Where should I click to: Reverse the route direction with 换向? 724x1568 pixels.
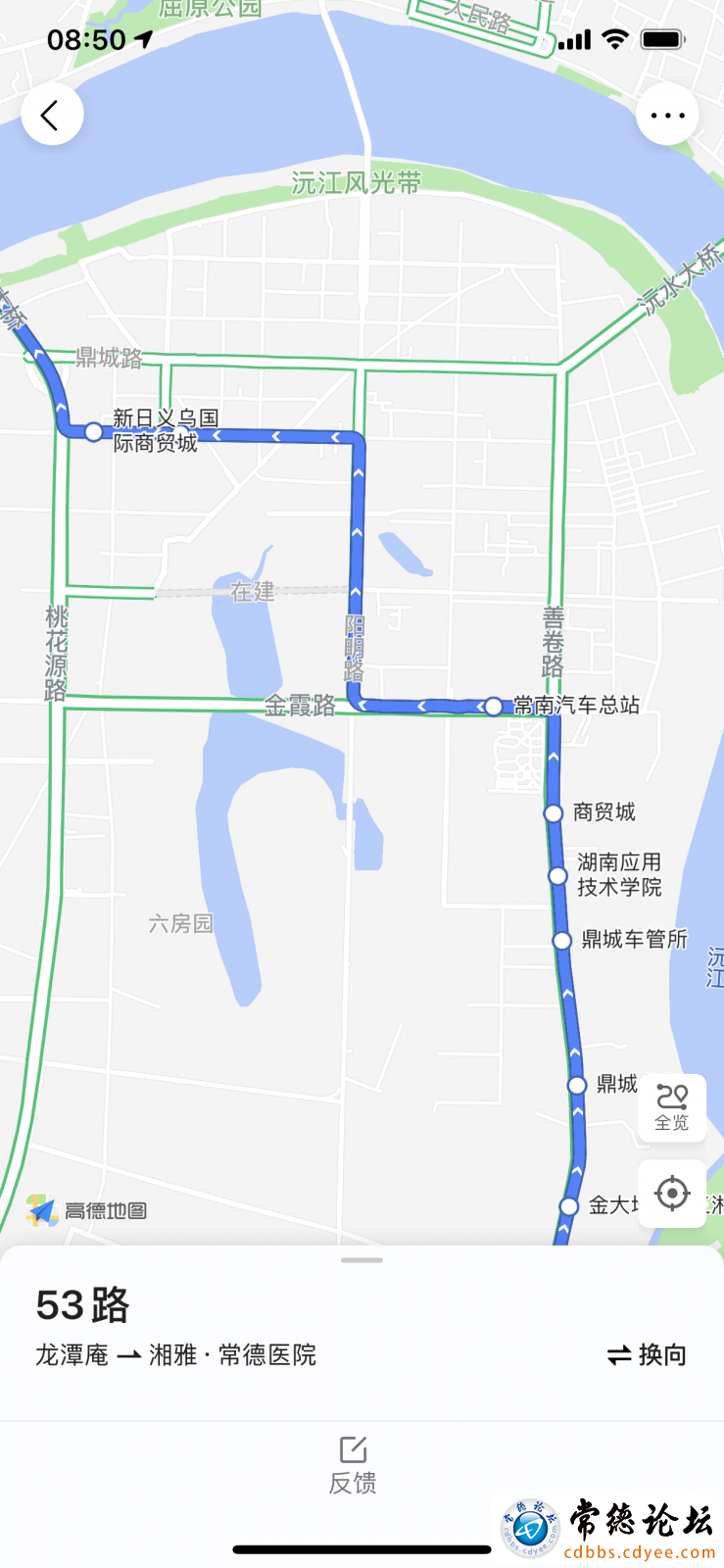point(648,1355)
